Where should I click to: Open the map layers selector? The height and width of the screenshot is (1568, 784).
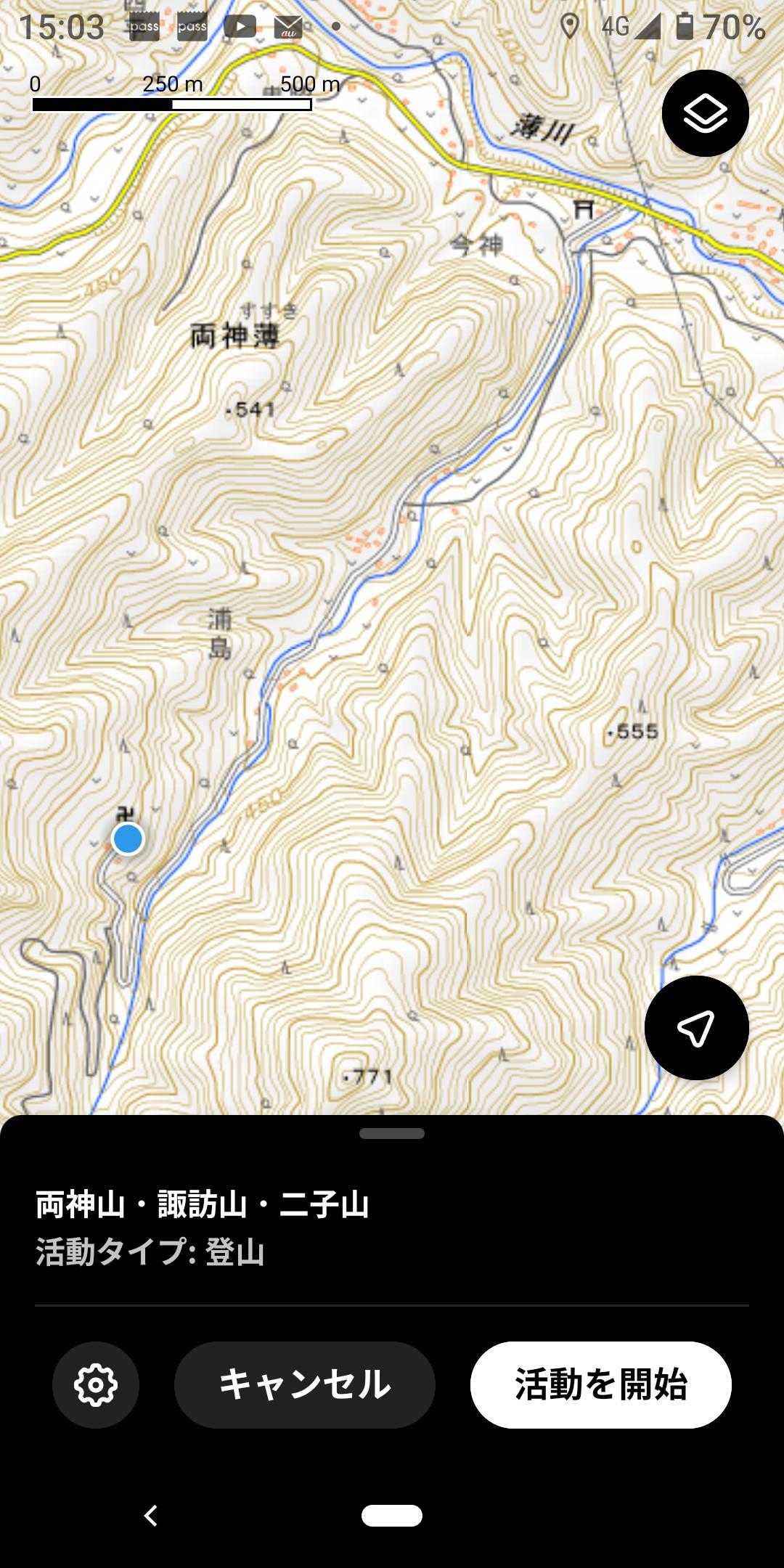[x=705, y=113]
